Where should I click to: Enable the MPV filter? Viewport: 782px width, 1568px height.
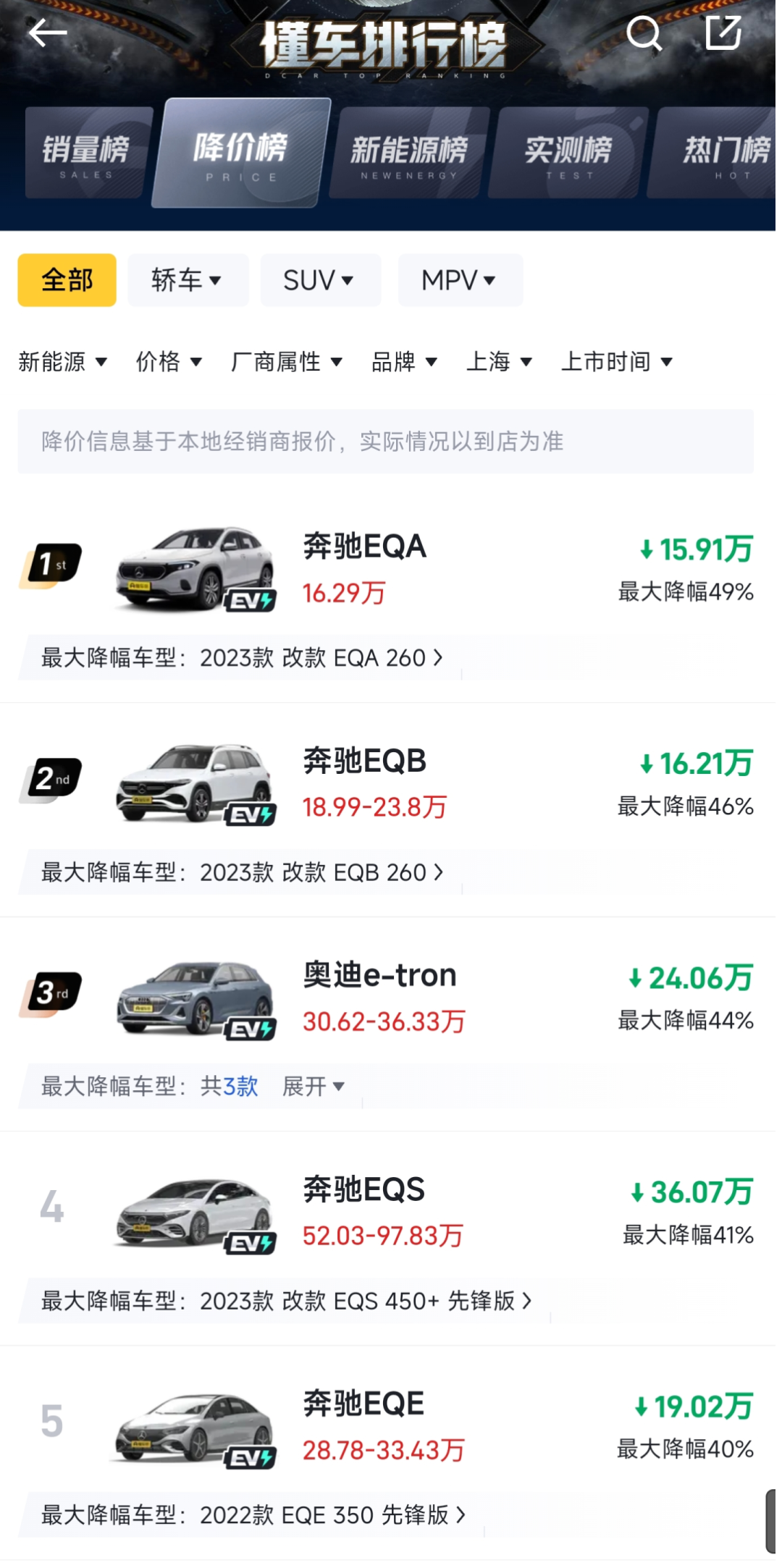[460, 280]
